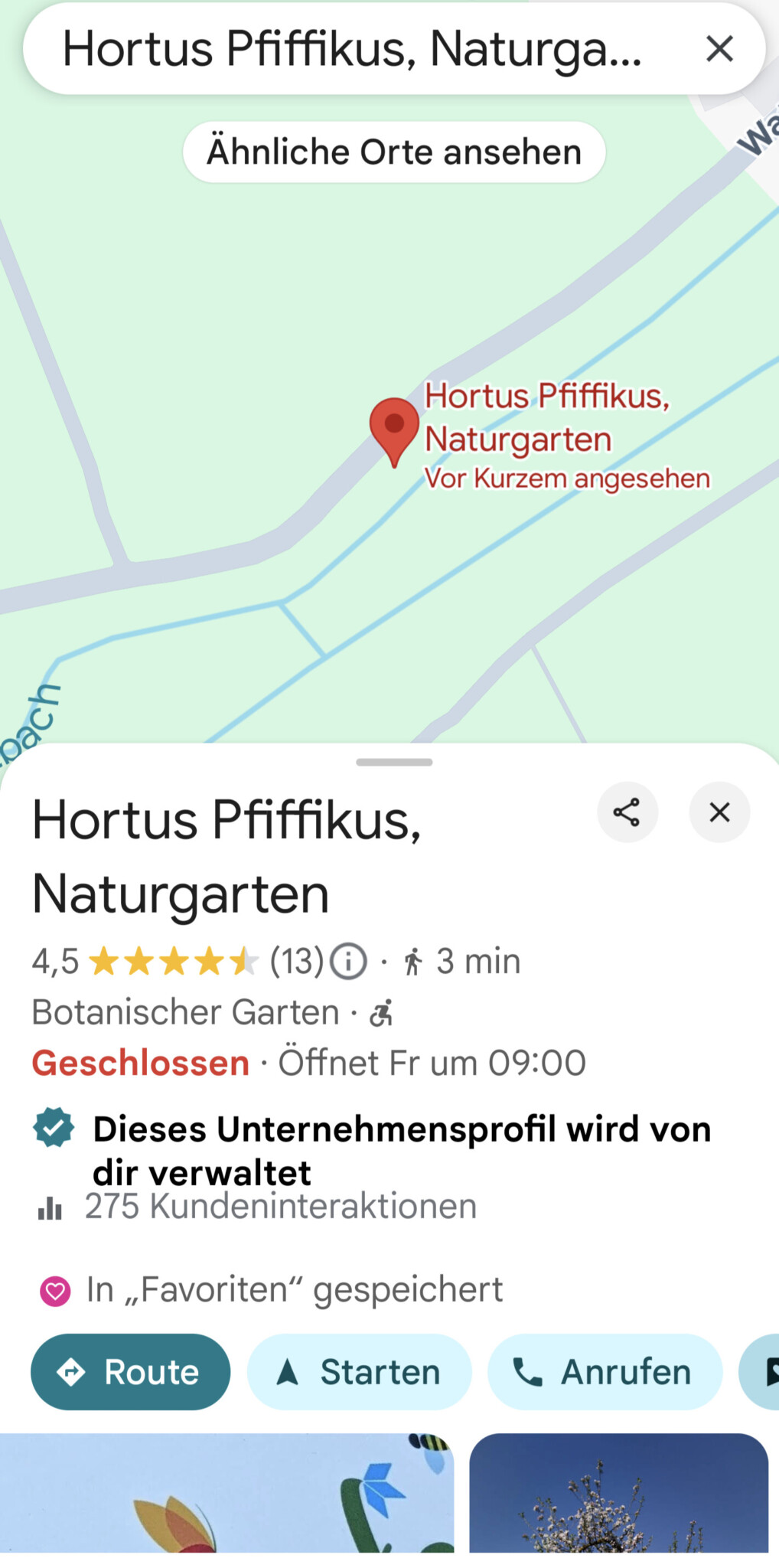Call the garden via Anrufen

(605, 1372)
